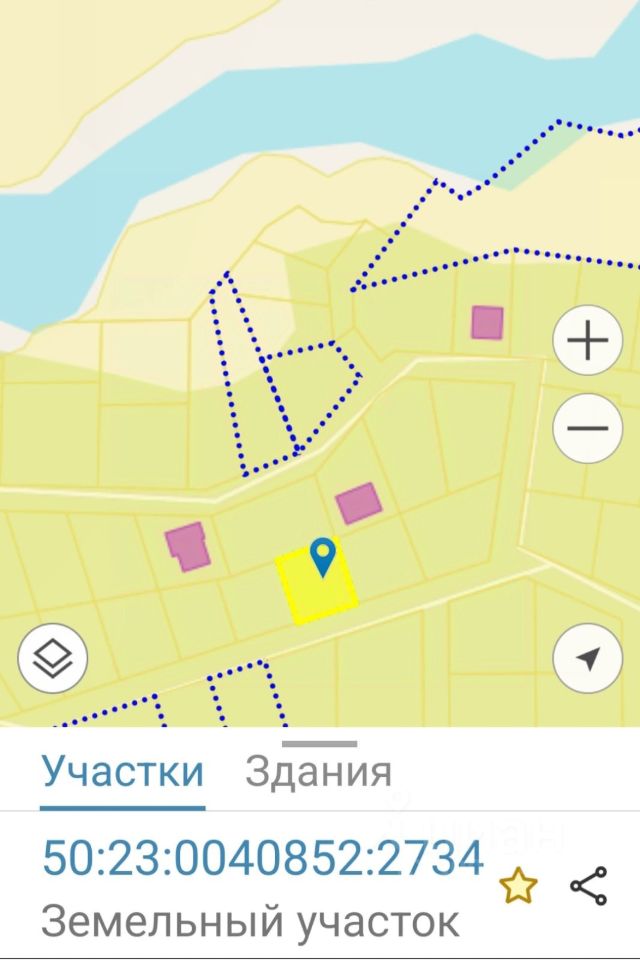Share this land parcel

coord(588,885)
